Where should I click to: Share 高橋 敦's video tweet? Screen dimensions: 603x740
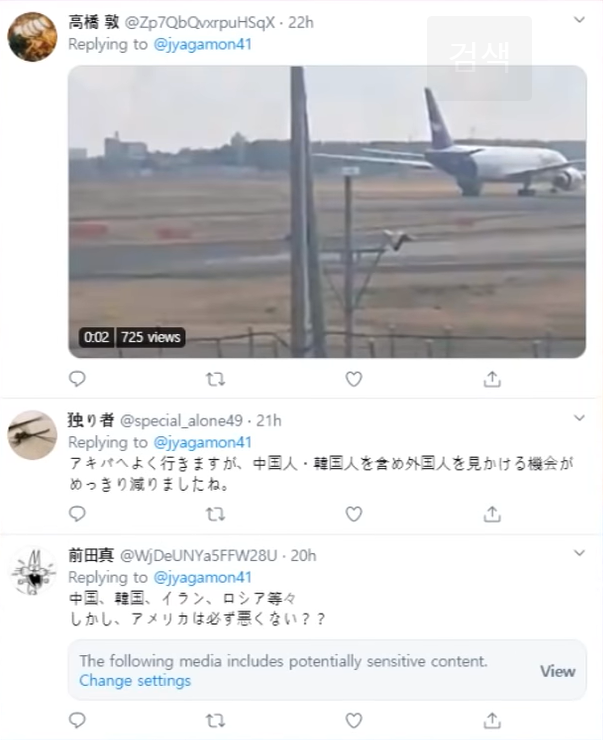491,379
